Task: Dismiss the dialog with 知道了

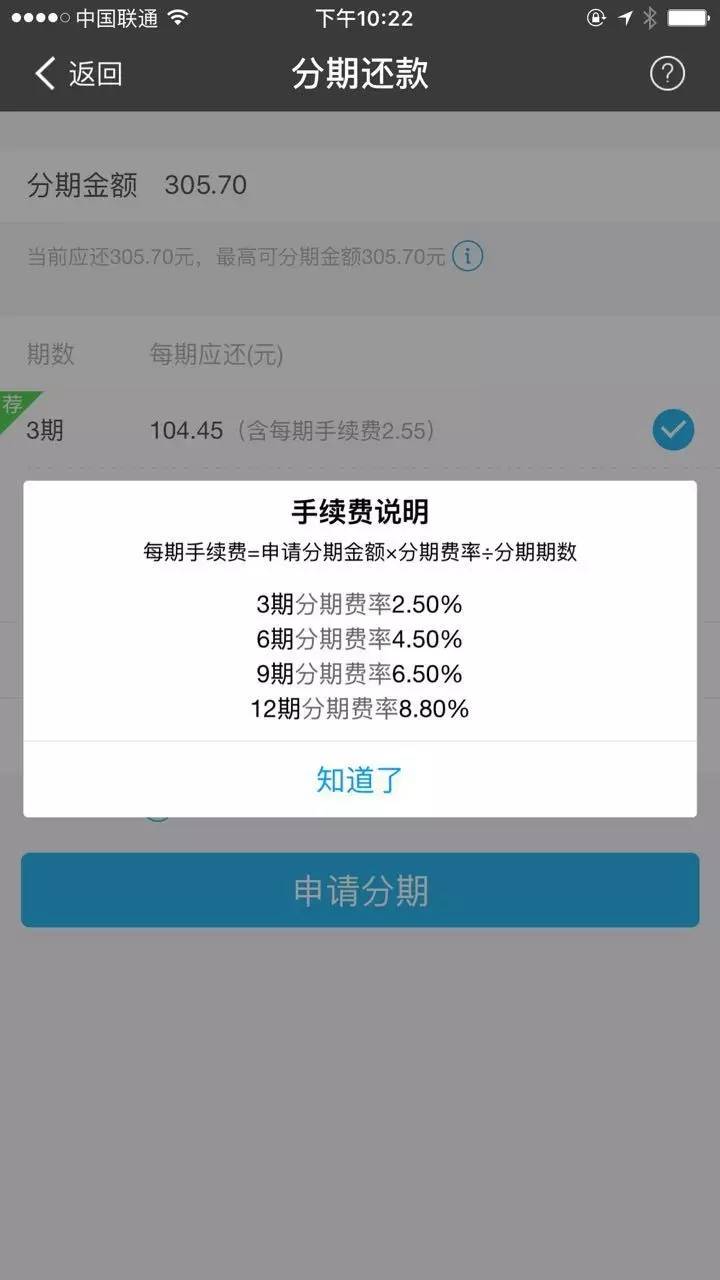Action: tap(359, 780)
